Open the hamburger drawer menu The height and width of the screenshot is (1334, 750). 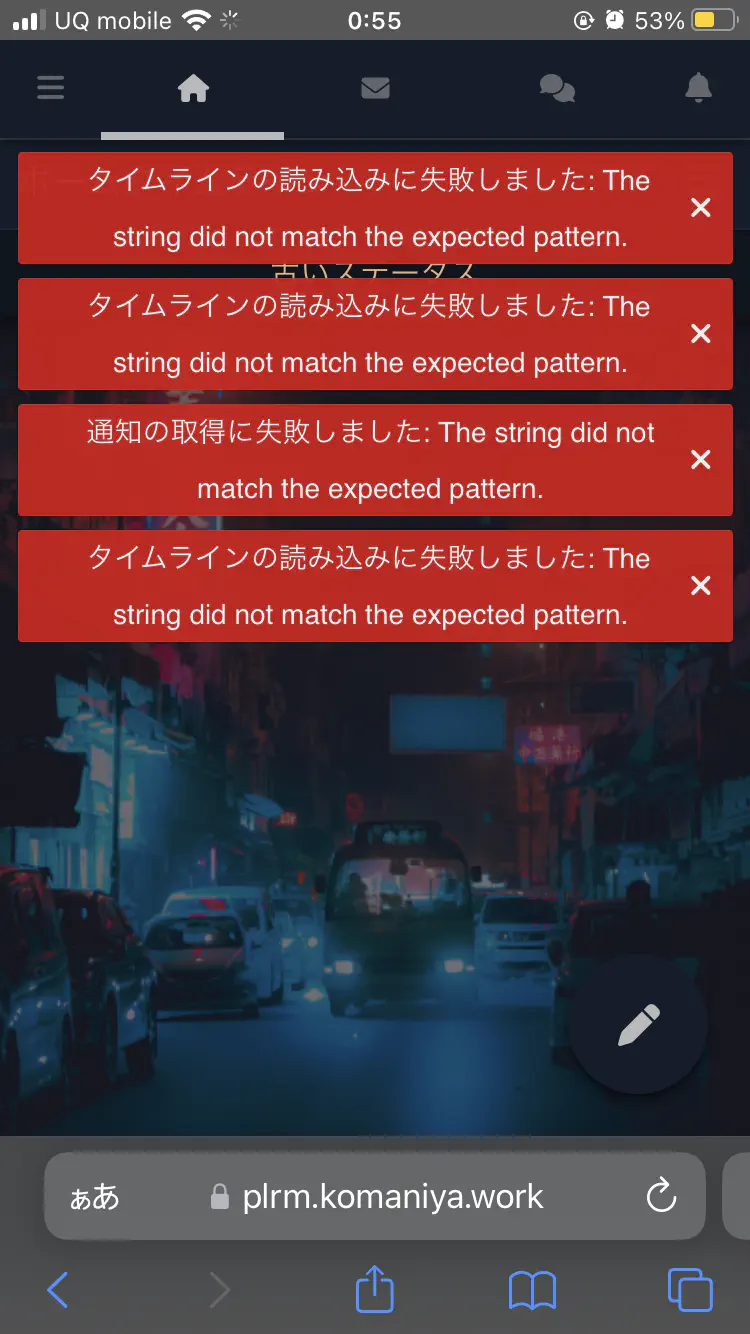tap(50, 89)
